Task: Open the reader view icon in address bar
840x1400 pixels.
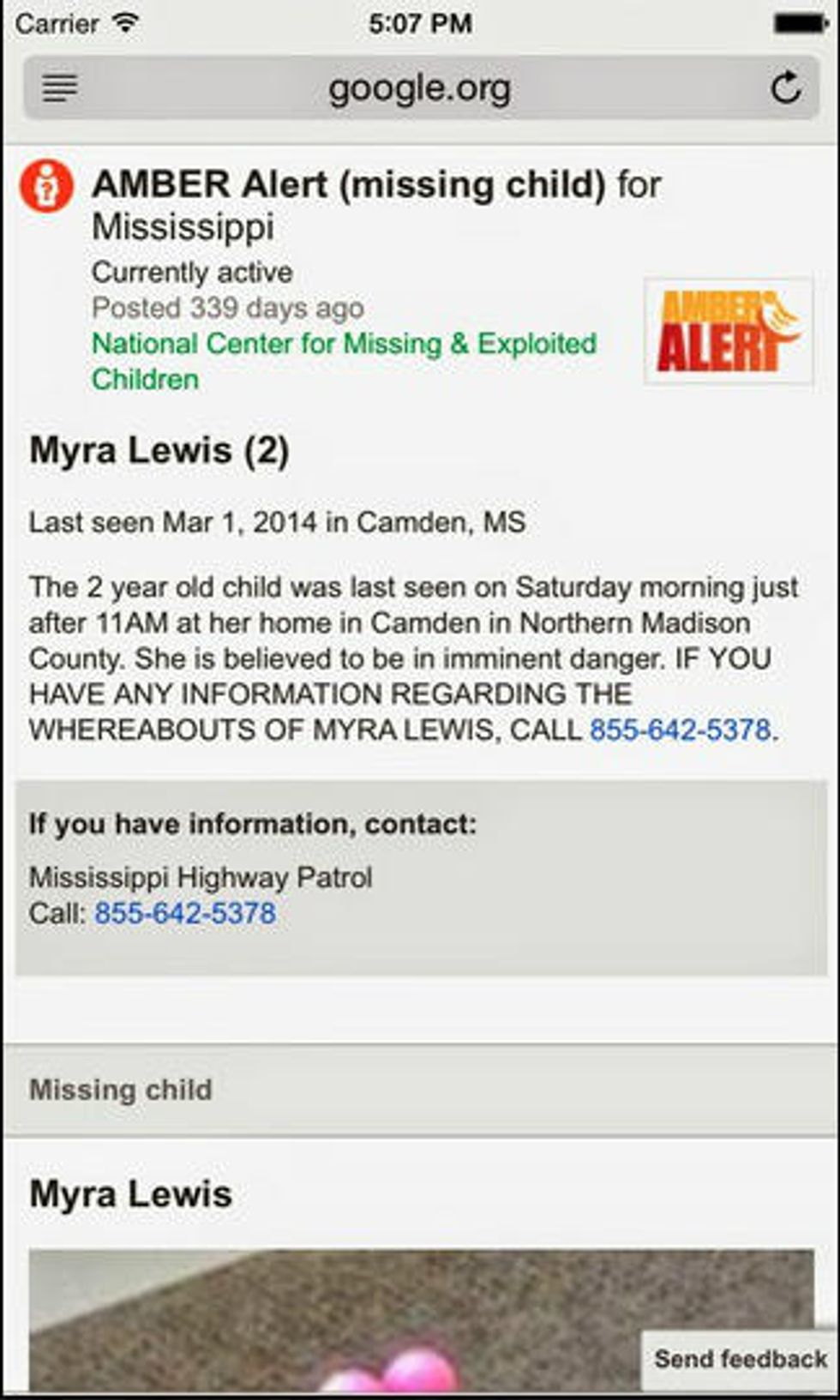Action: click(60, 87)
